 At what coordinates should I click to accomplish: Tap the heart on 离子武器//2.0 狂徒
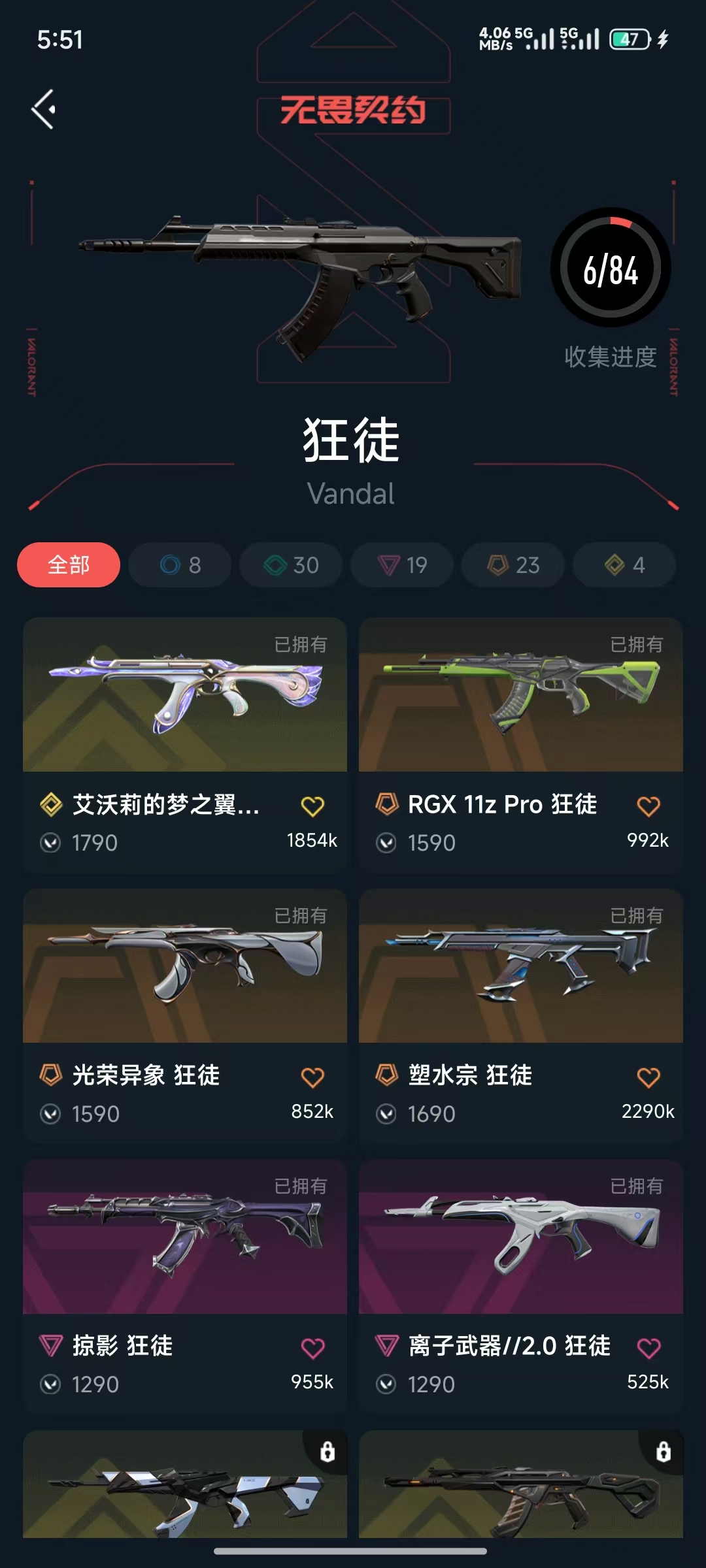[648, 1348]
